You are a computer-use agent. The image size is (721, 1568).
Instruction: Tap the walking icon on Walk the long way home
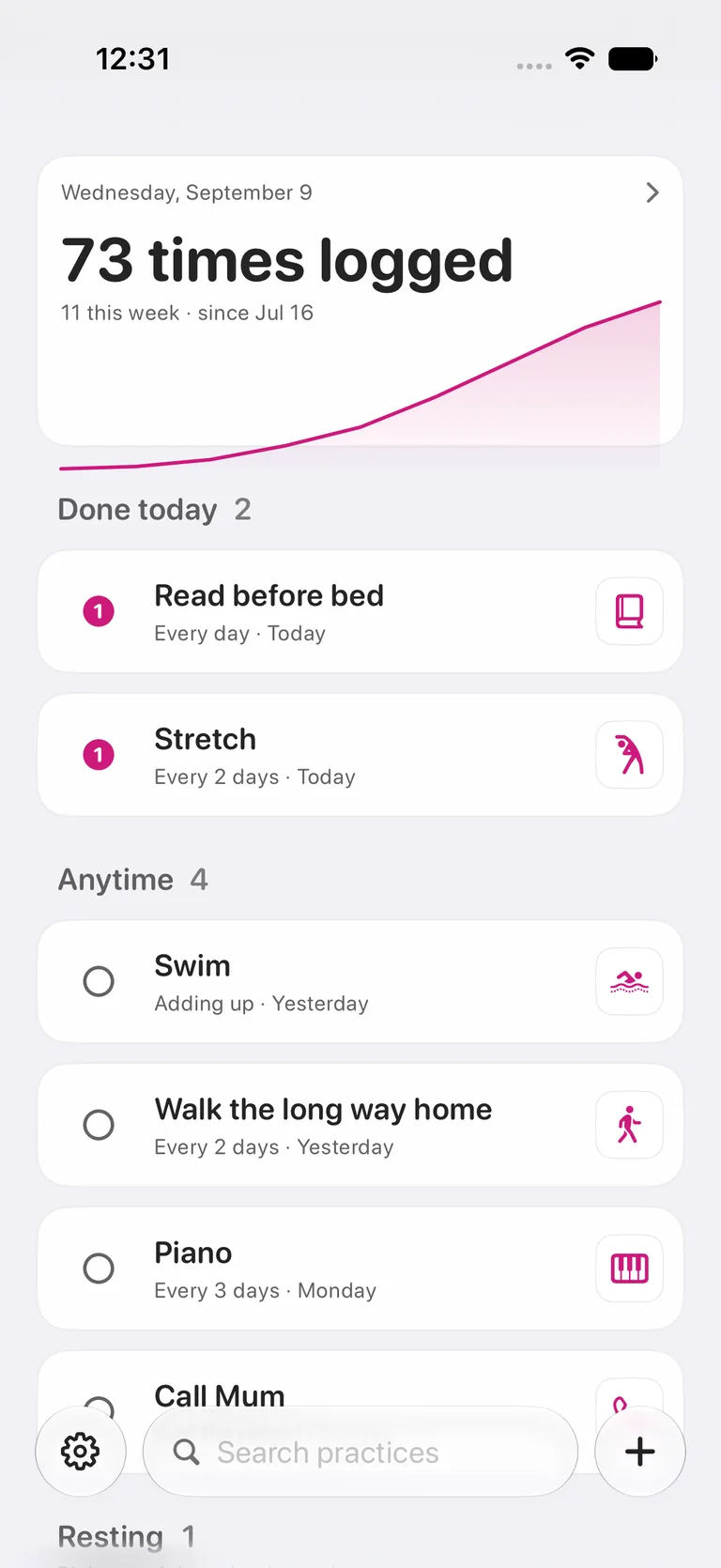pos(630,1125)
